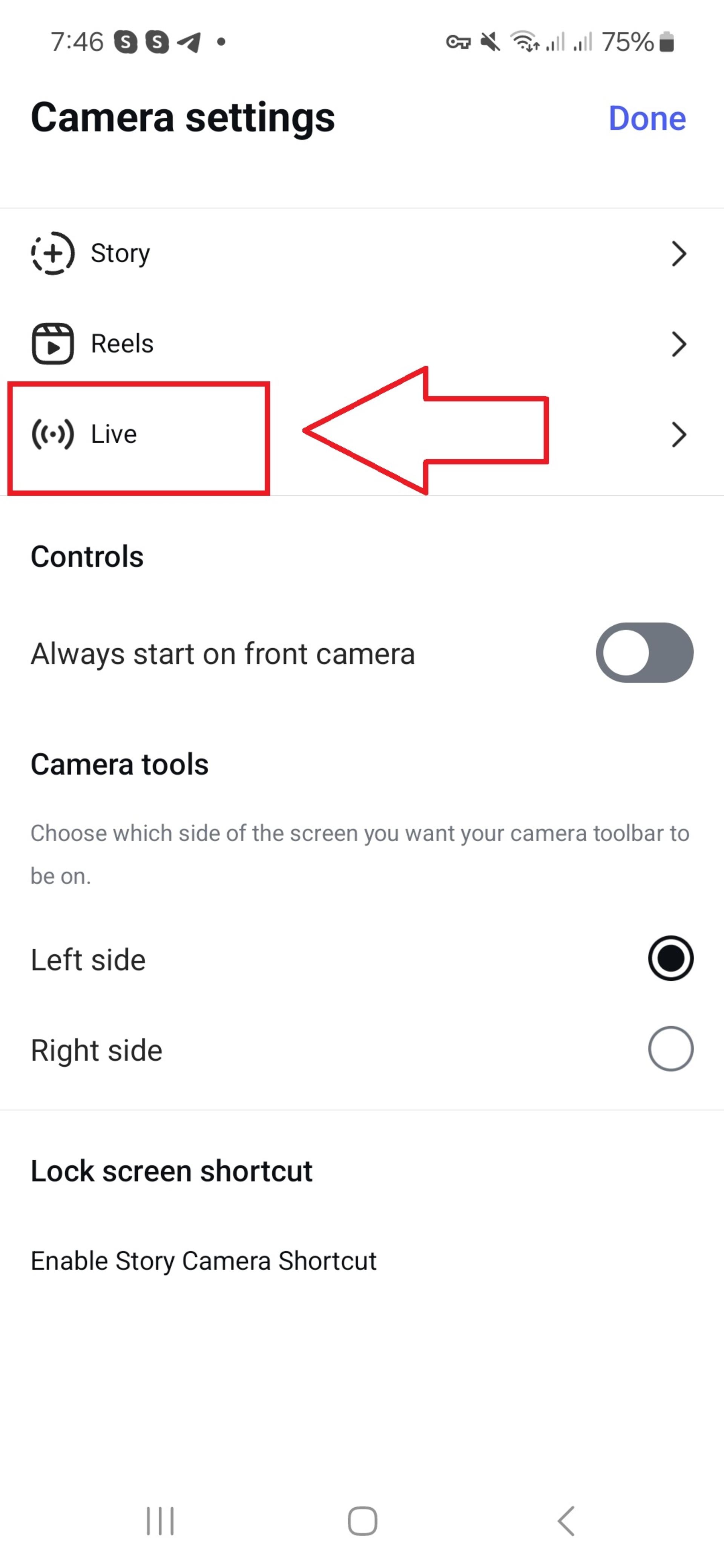Open Reels camera settings
The height and width of the screenshot is (1568, 724).
point(362,344)
